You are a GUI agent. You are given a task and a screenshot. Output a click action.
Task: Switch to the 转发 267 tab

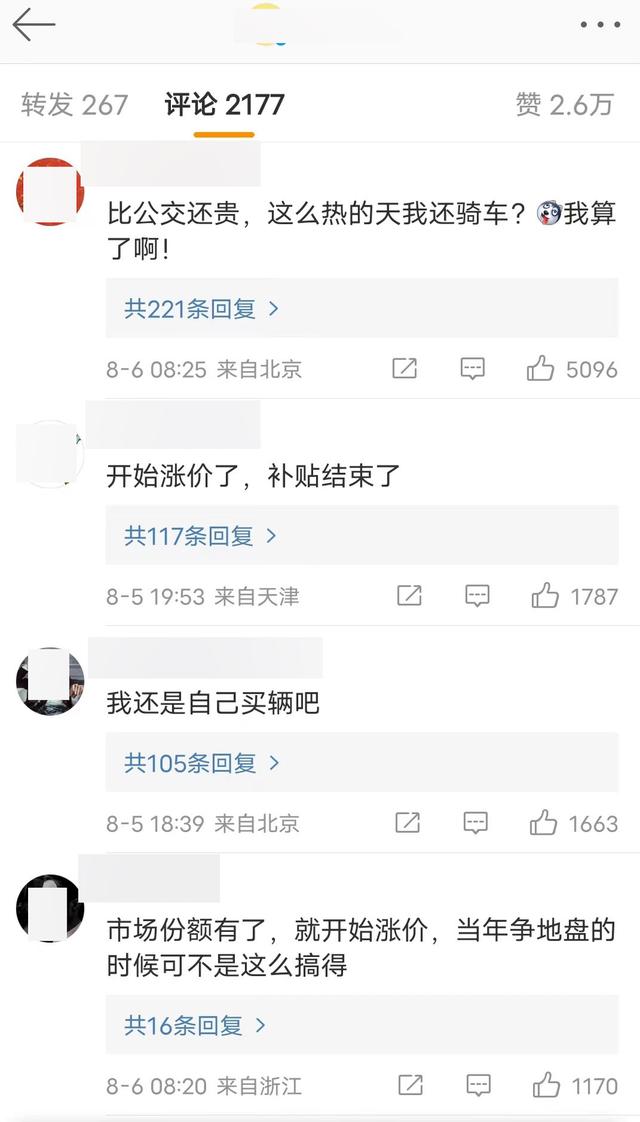click(74, 104)
